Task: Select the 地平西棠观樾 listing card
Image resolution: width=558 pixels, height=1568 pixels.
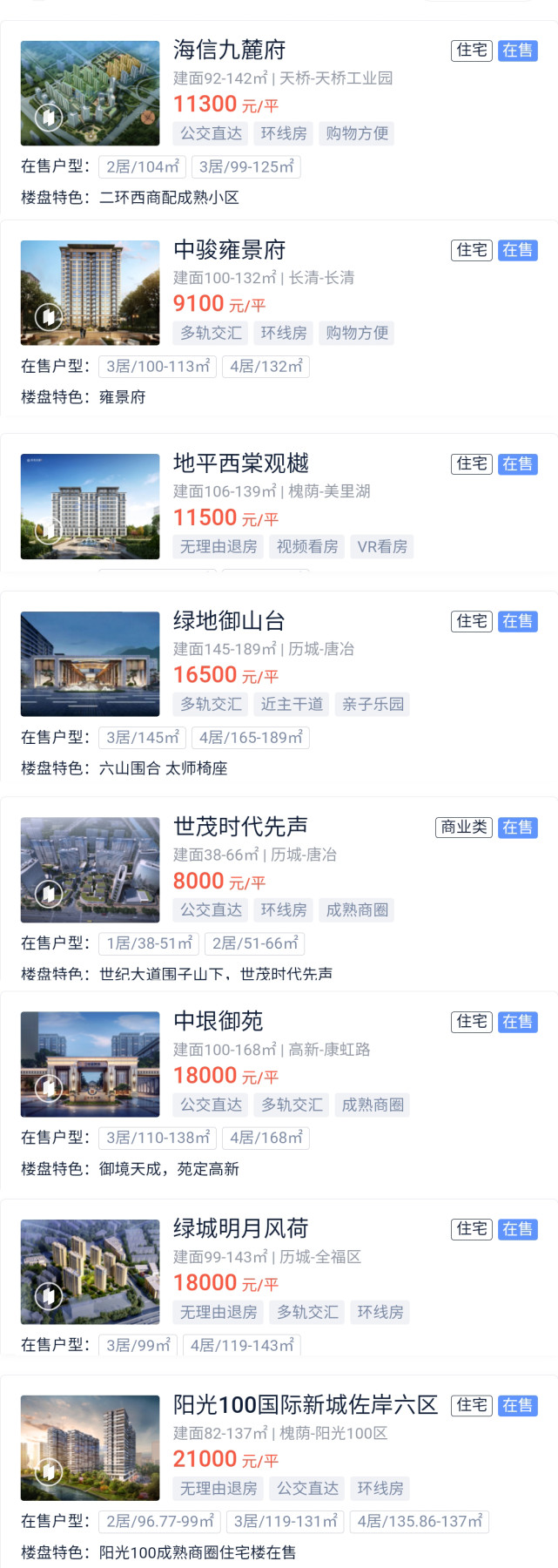Action: tap(241, 464)
